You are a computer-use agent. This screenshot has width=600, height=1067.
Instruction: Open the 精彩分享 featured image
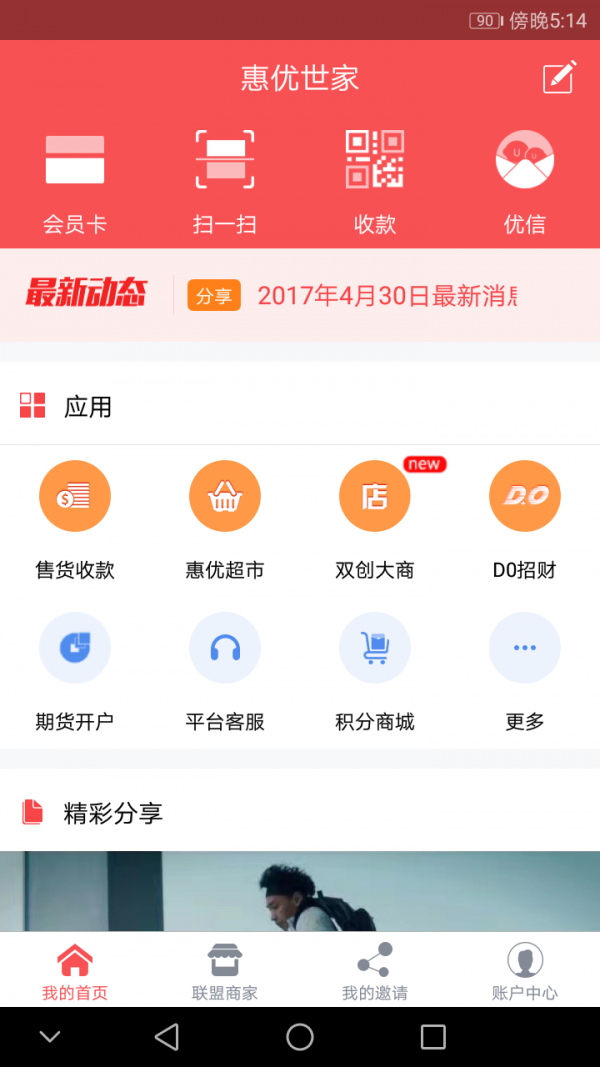pos(300,892)
